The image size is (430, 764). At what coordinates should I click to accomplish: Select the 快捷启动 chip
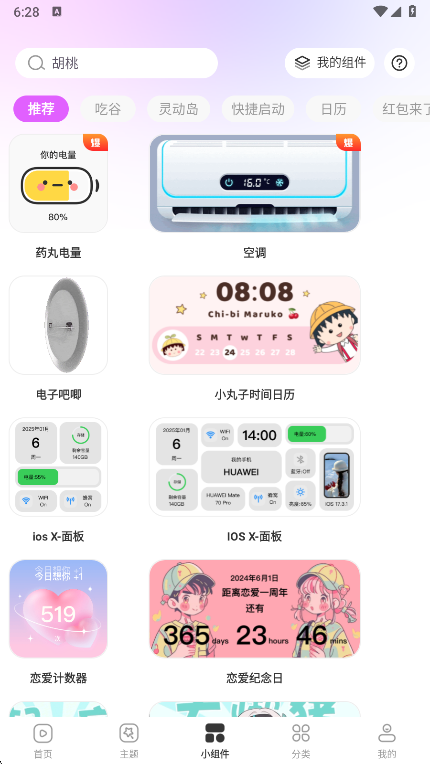[258, 109]
